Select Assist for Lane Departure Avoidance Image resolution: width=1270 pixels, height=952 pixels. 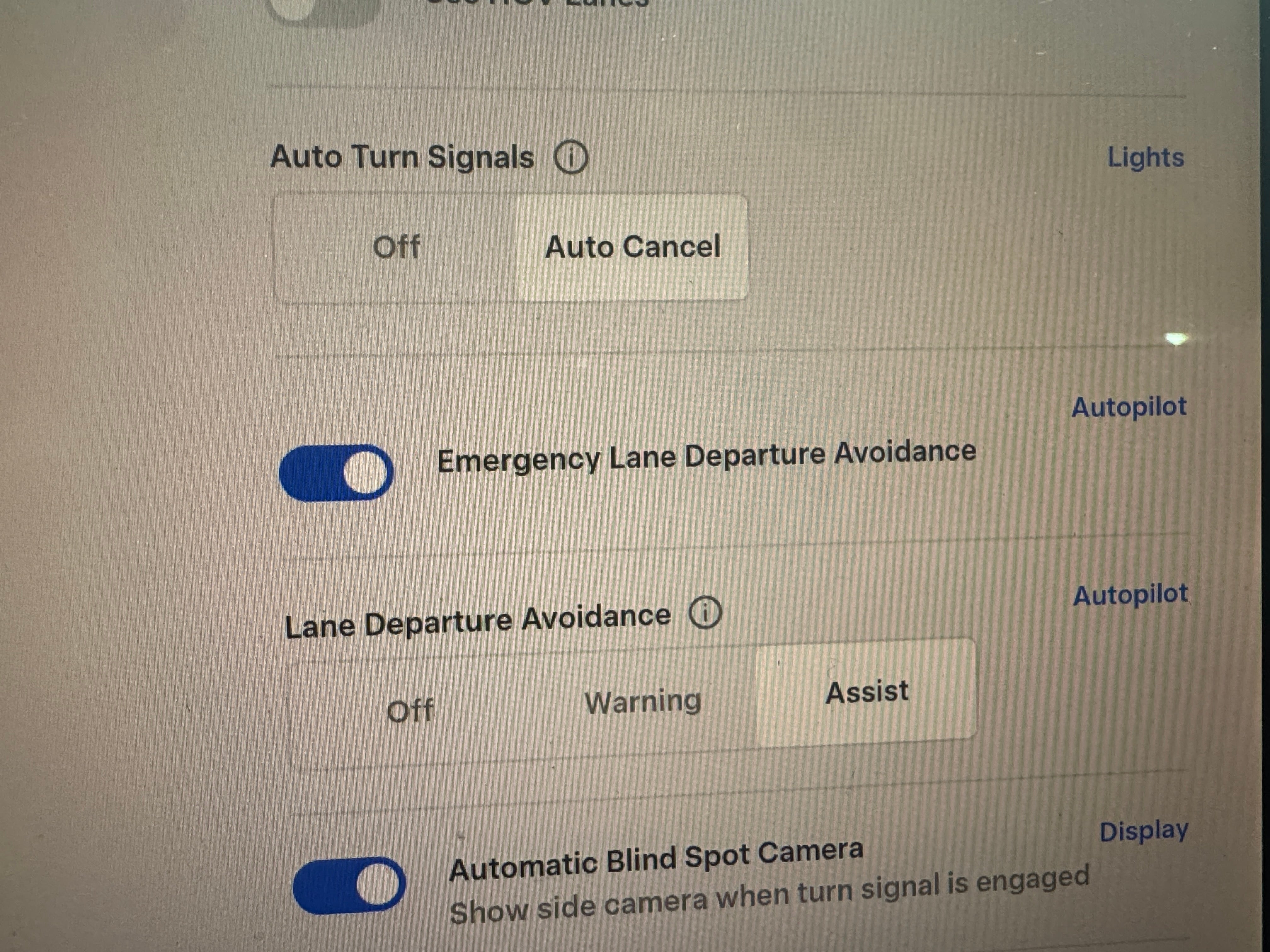click(867, 691)
